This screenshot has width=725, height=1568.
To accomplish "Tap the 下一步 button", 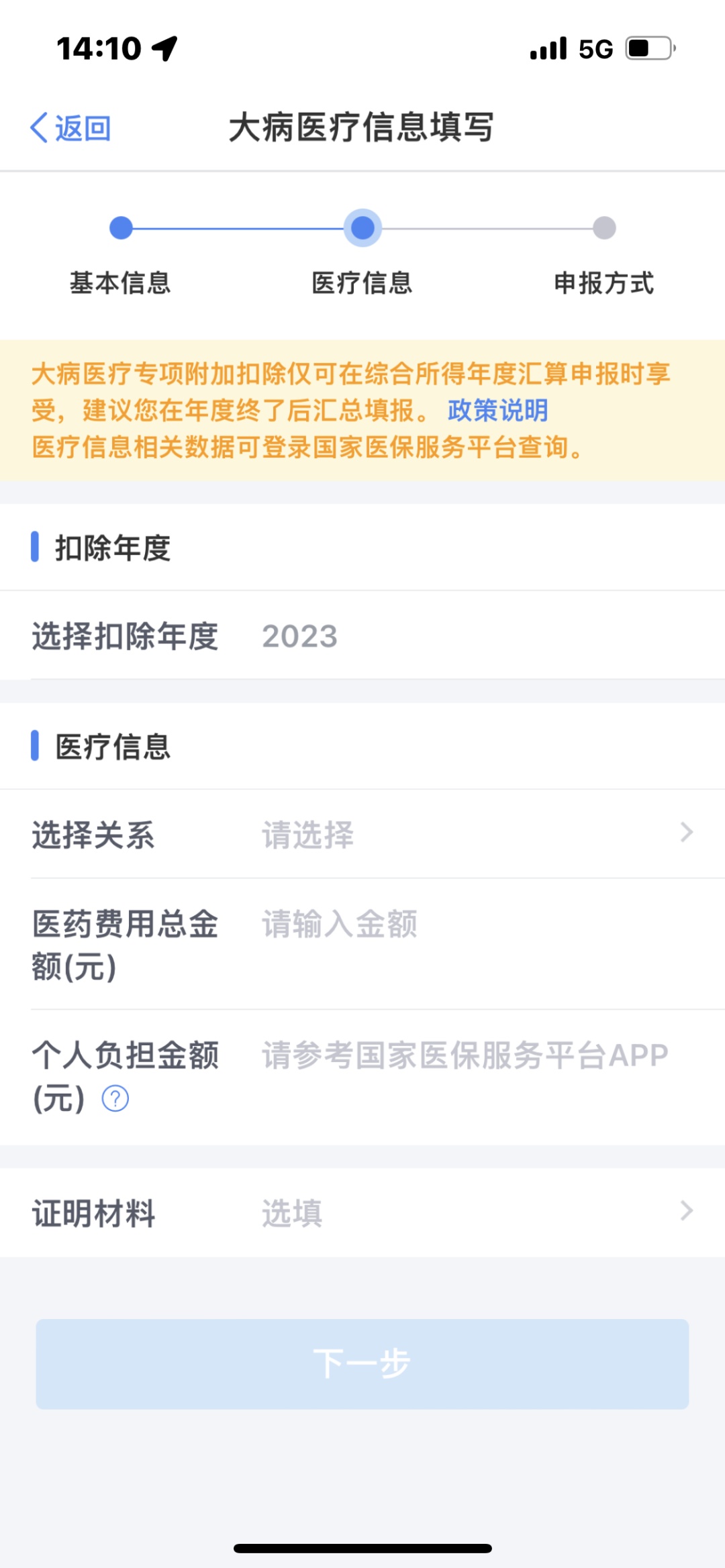I will 362,1364.
